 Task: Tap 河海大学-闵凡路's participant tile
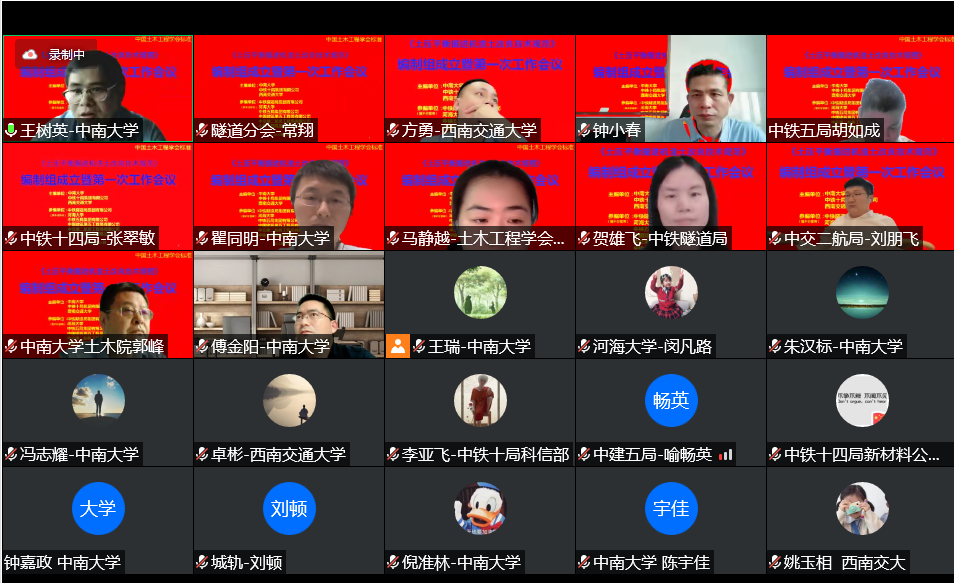point(670,304)
